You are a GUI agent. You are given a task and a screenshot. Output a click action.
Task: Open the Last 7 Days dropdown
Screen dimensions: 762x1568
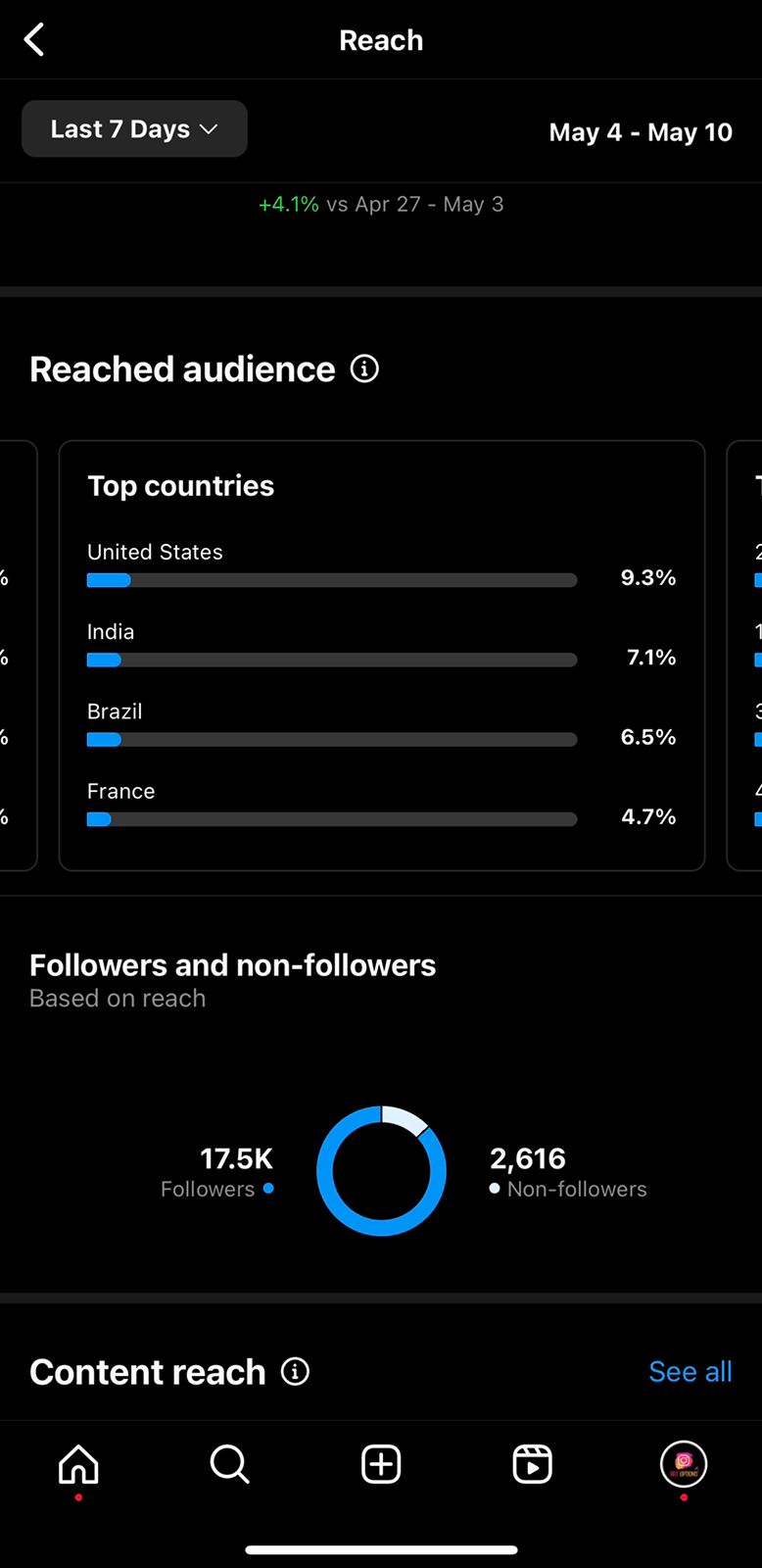134,128
